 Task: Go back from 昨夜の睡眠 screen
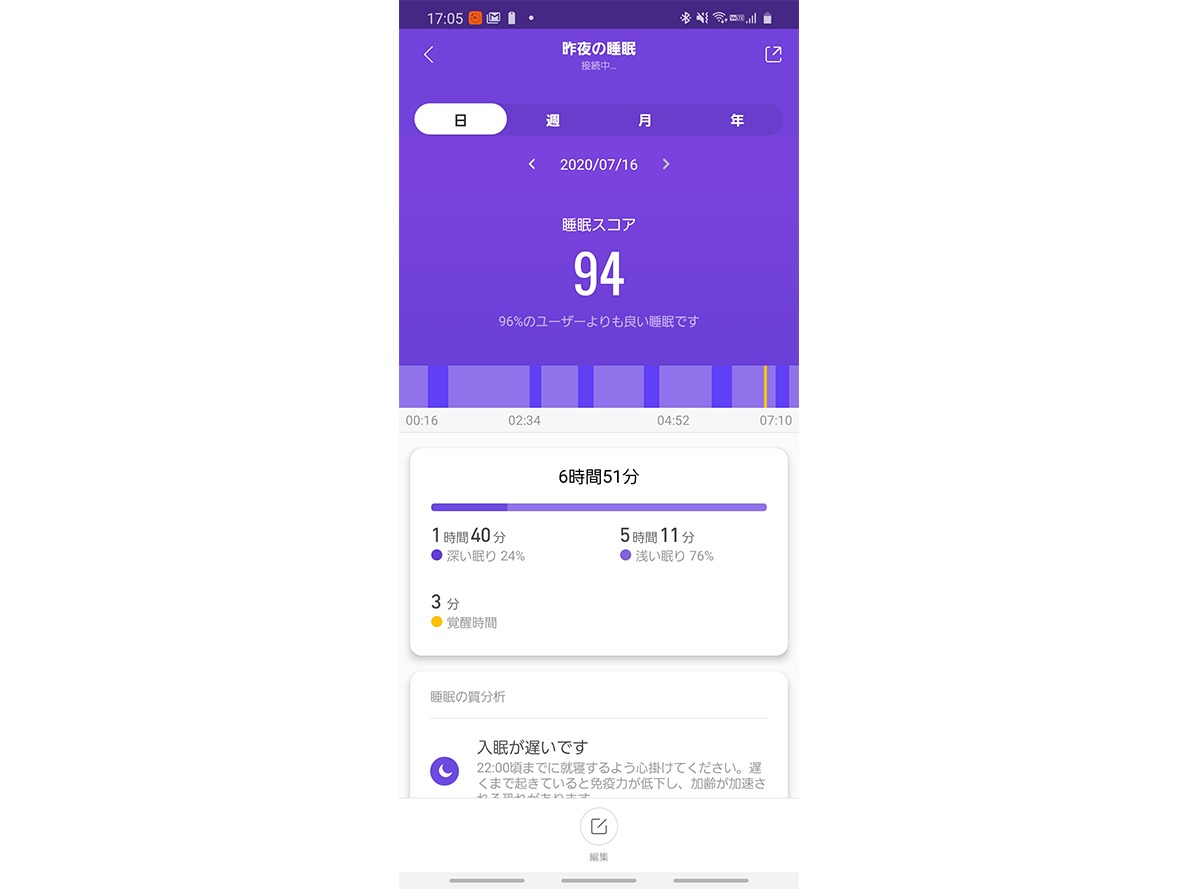(429, 55)
